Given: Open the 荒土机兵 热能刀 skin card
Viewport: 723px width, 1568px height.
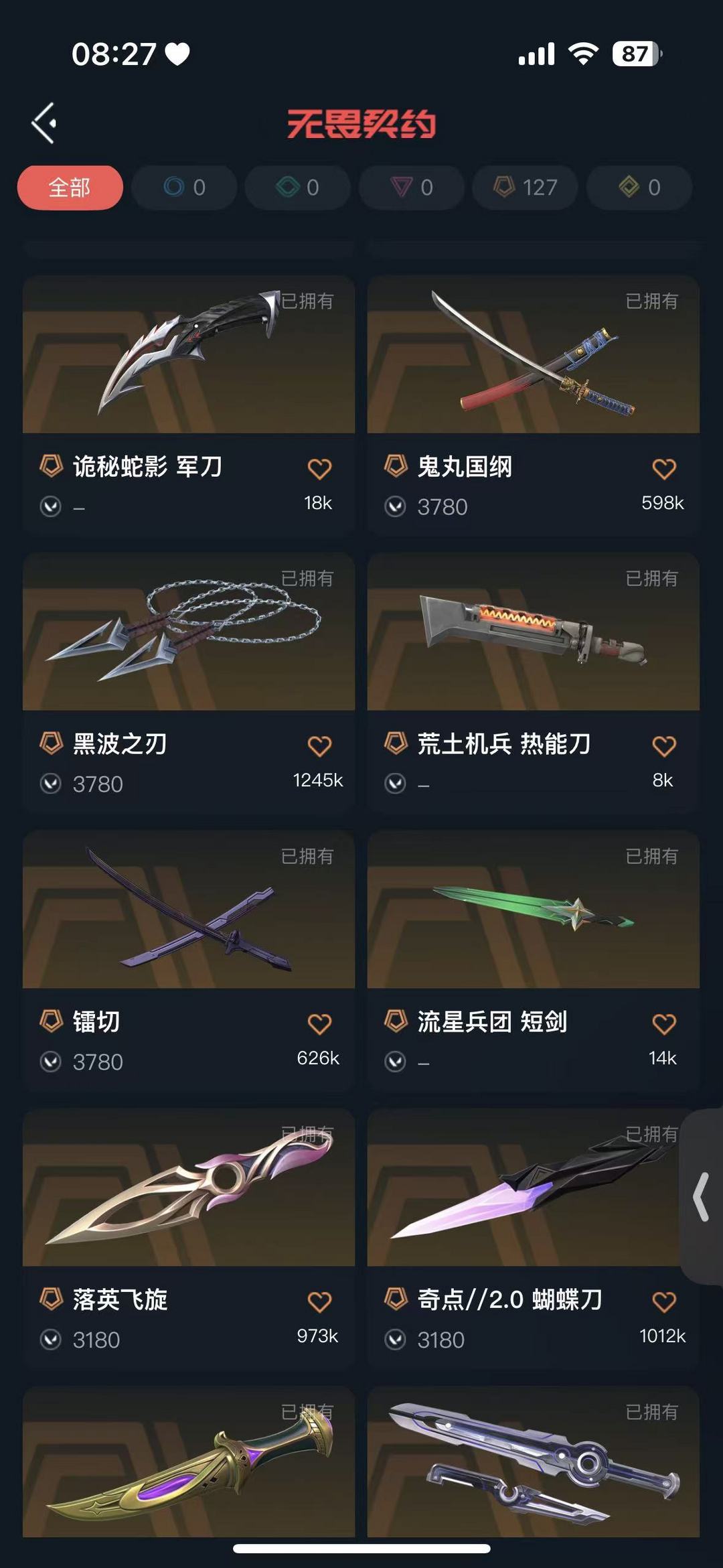Looking at the screenshot, I should 534,683.
